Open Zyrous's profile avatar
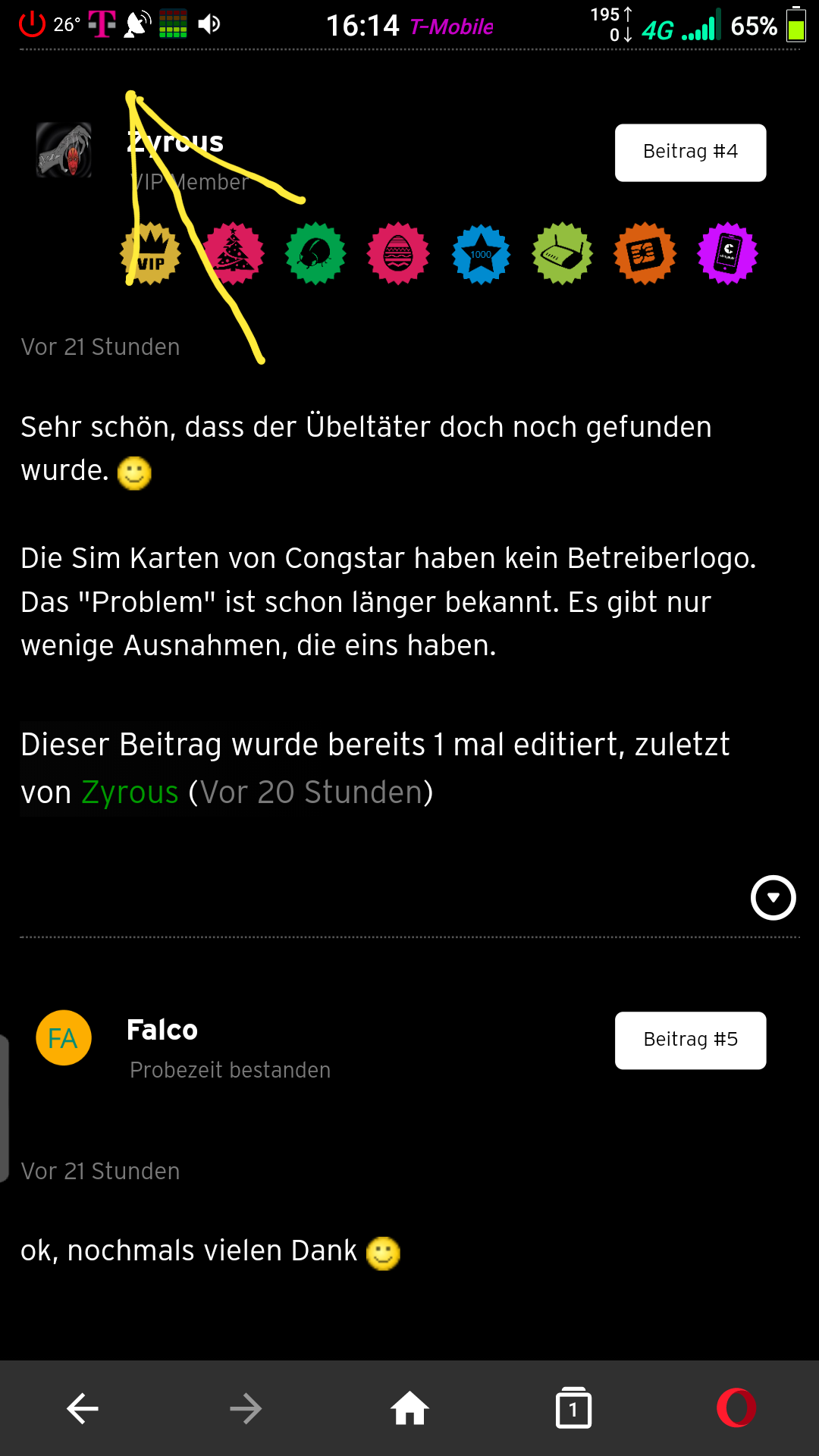This screenshot has width=819, height=1456. coord(64,150)
